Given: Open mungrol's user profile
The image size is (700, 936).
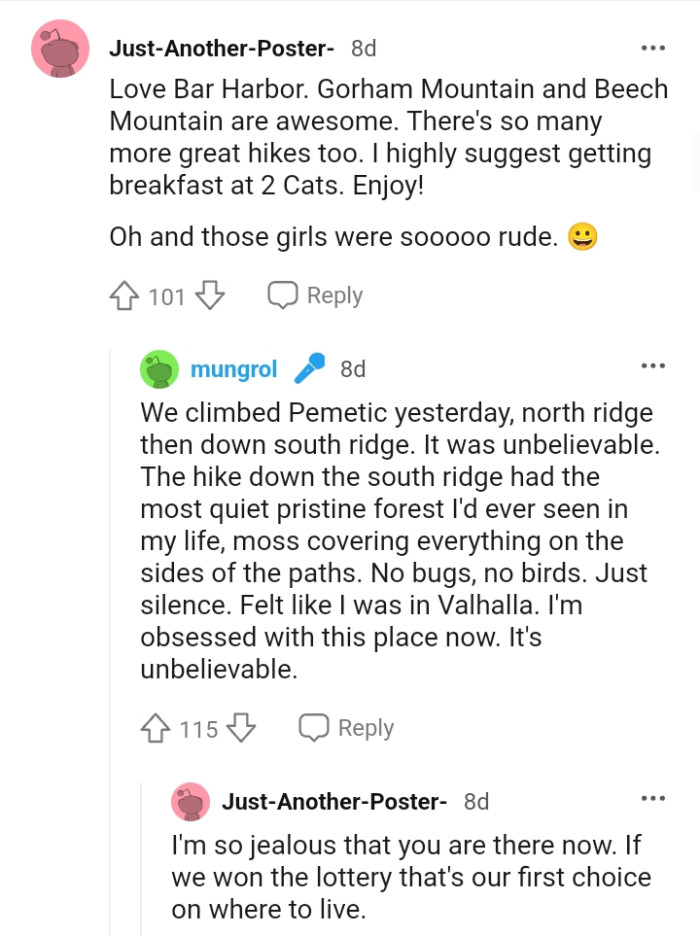Looking at the screenshot, I should point(233,369).
